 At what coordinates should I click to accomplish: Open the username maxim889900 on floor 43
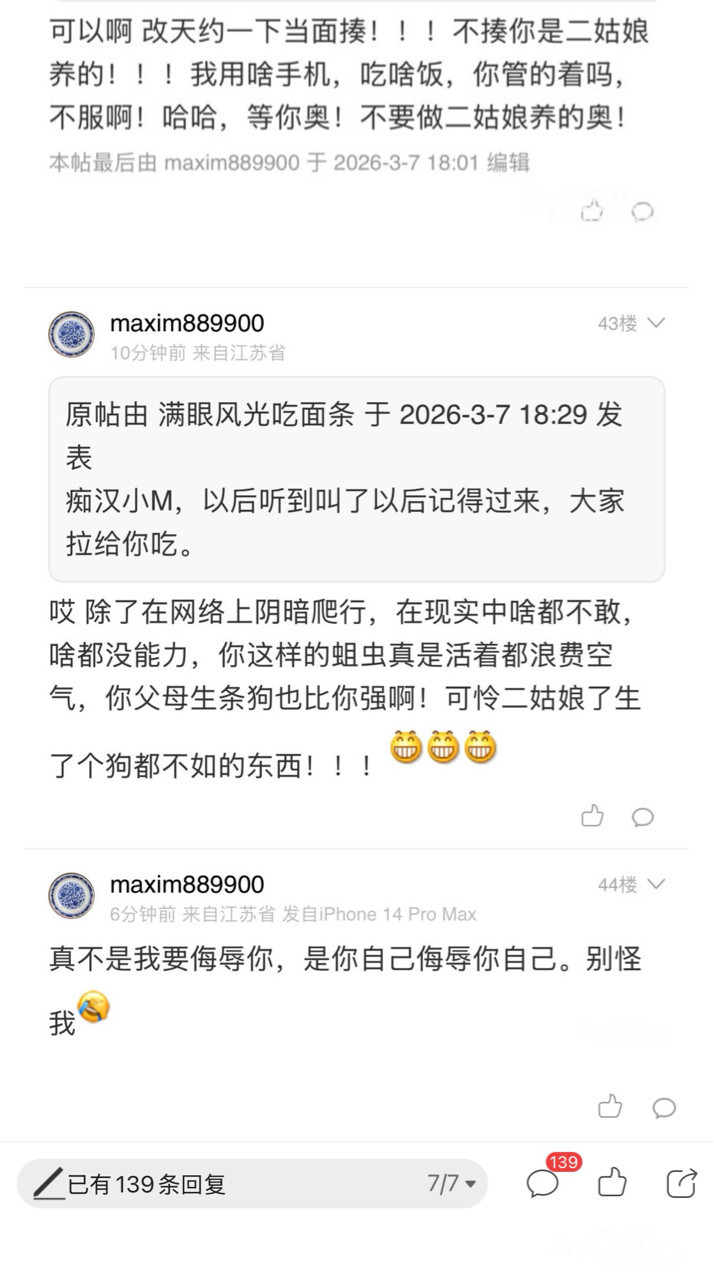tap(187, 323)
